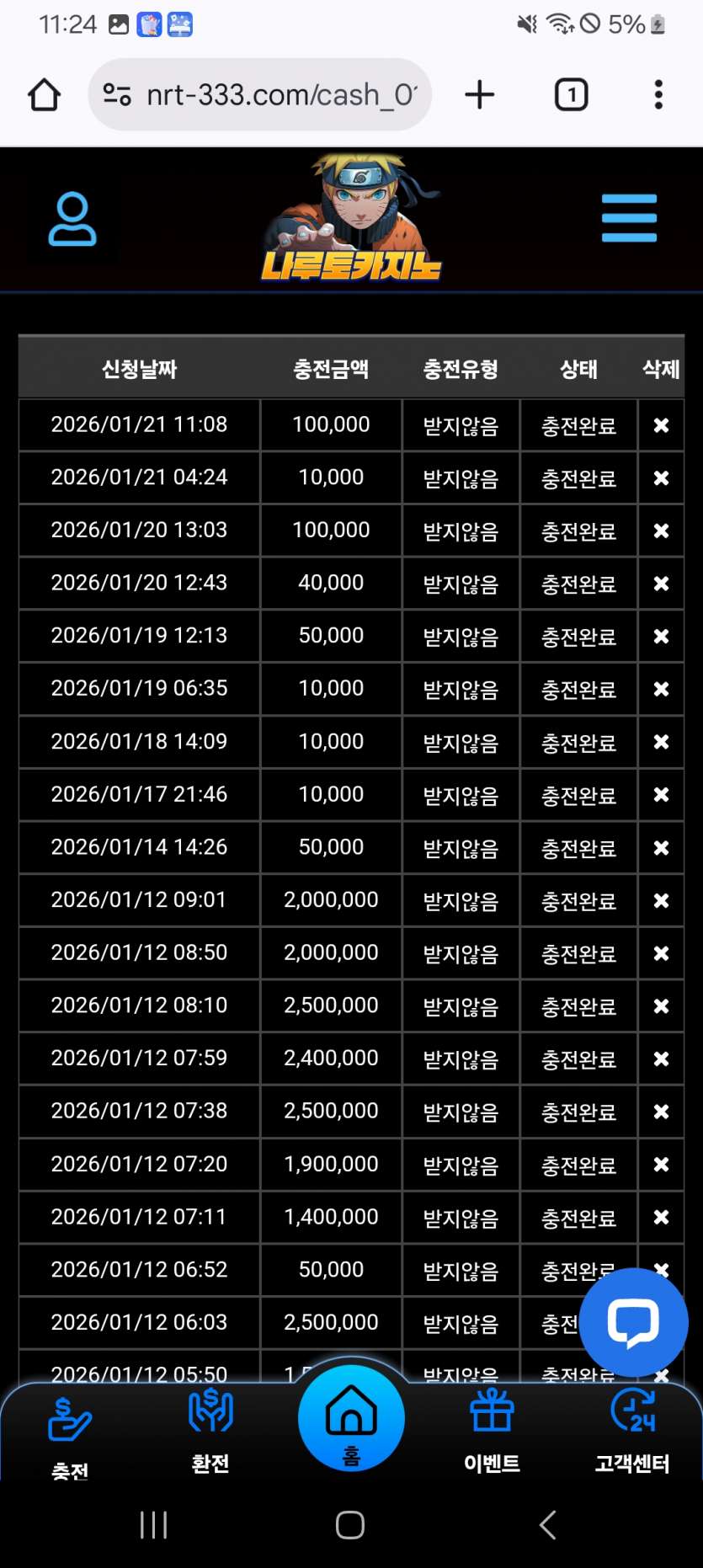
Task: Remove the 2026/01/19 06:35 entry
Action: (x=661, y=689)
